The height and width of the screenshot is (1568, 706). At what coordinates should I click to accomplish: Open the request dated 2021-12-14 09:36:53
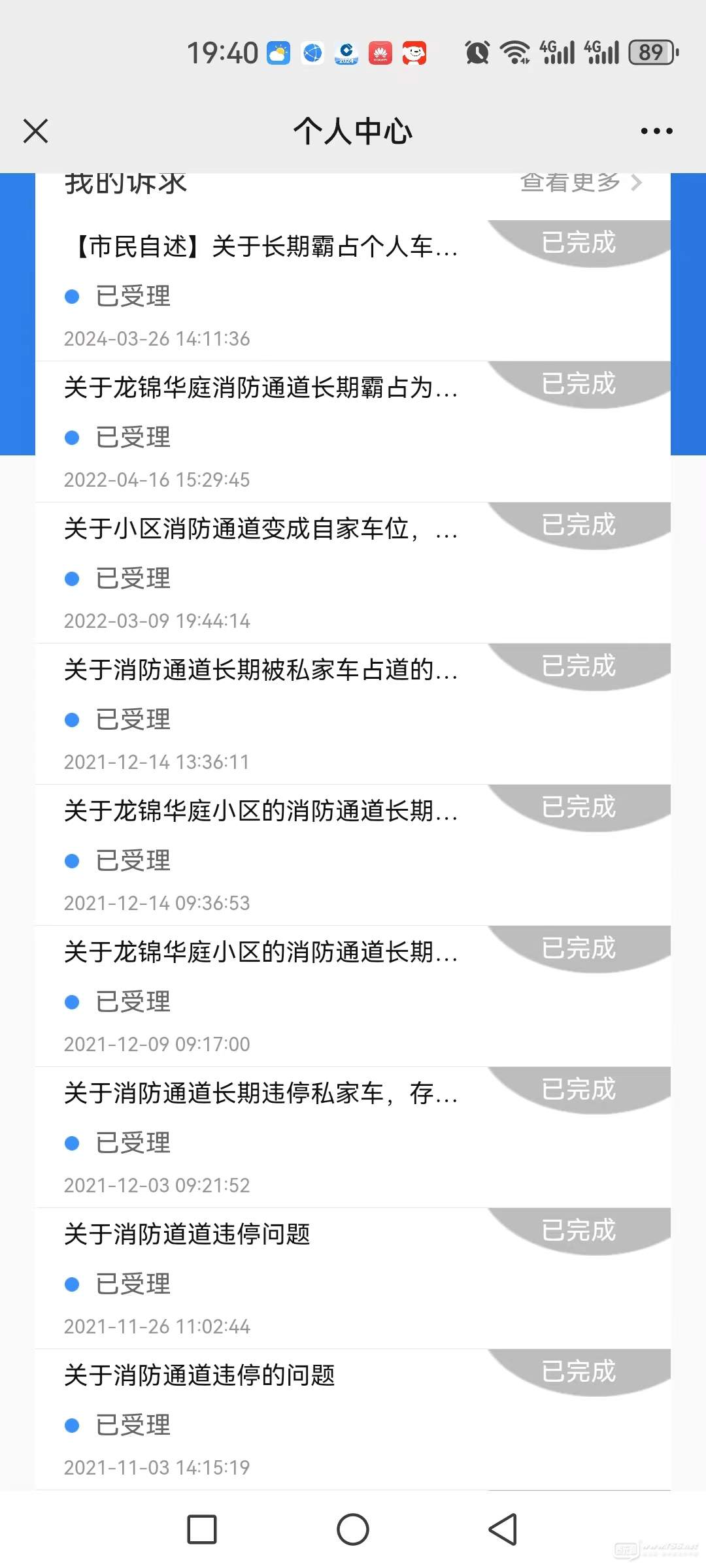pyautogui.click(x=353, y=855)
